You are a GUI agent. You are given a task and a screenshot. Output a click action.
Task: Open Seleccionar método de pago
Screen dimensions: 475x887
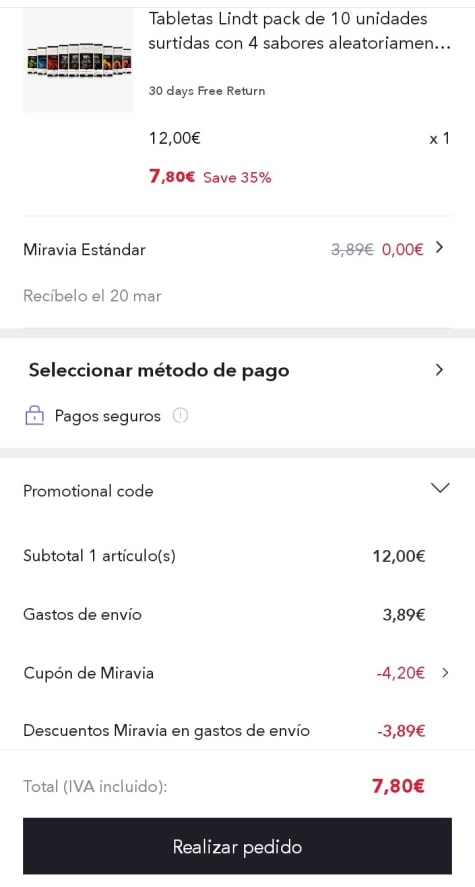tap(237, 371)
